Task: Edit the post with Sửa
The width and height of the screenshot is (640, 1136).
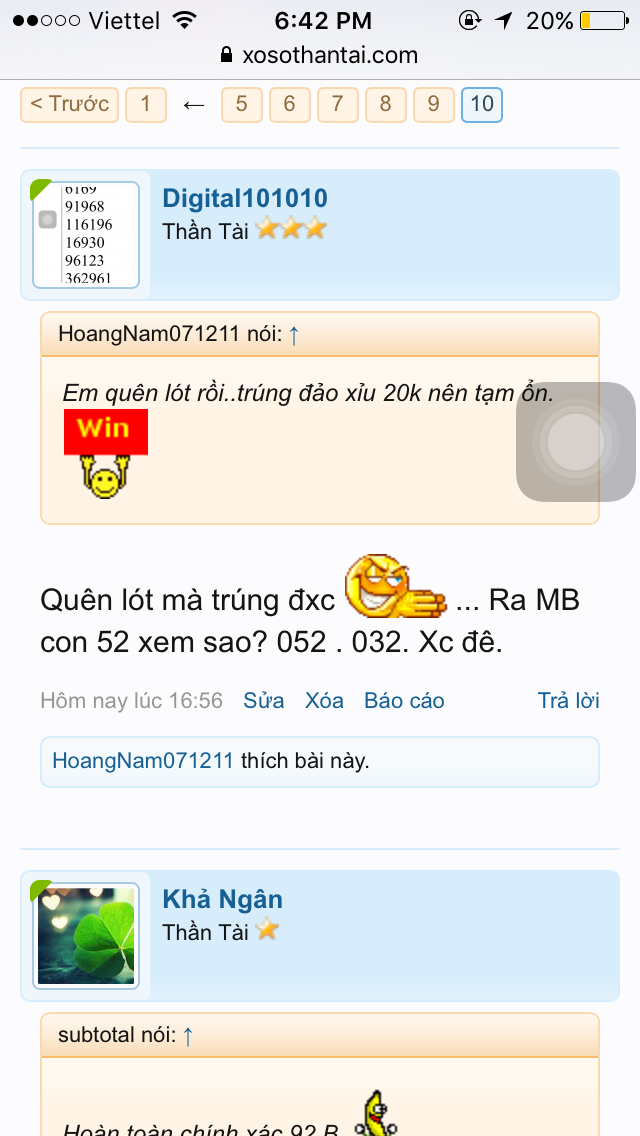Action: [x=264, y=700]
